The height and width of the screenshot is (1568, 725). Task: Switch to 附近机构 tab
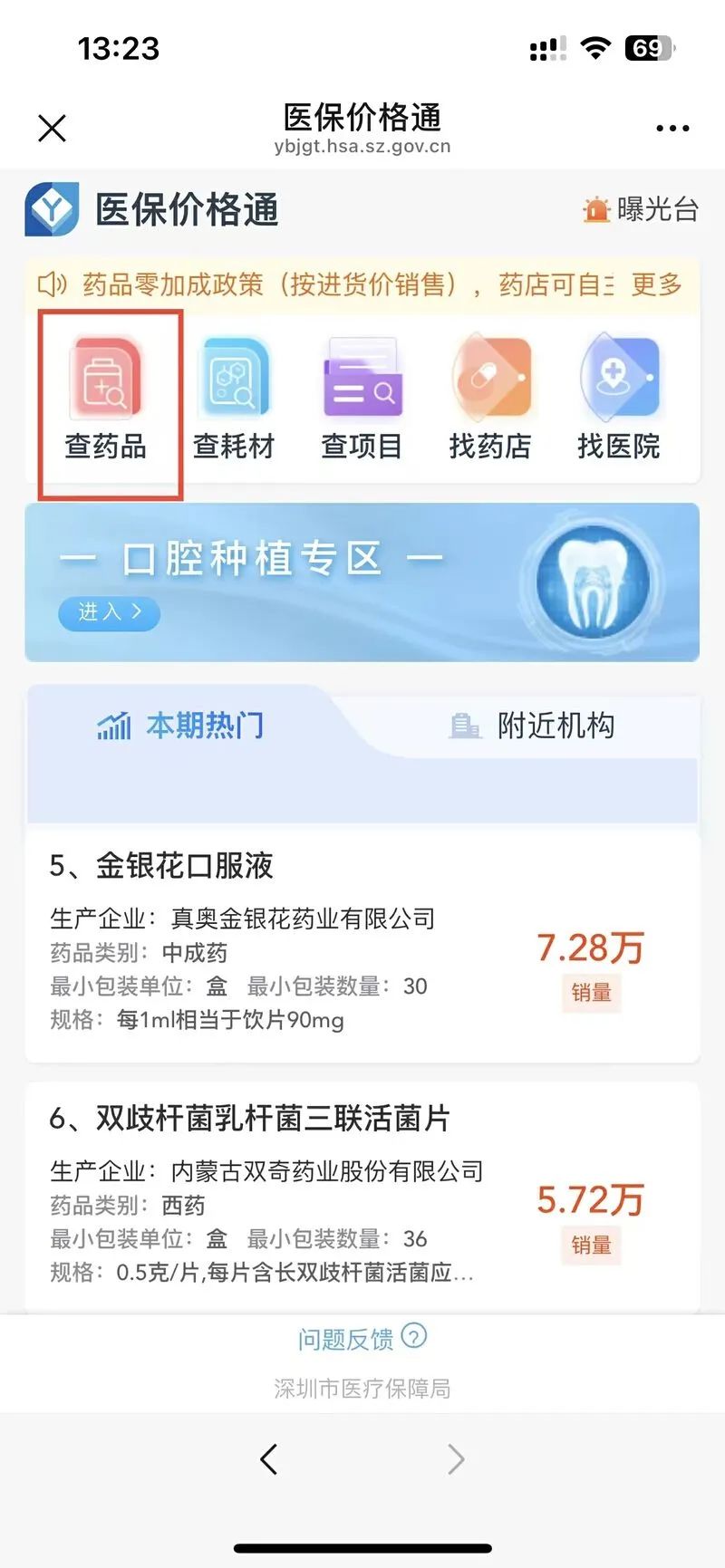click(x=533, y=726)
